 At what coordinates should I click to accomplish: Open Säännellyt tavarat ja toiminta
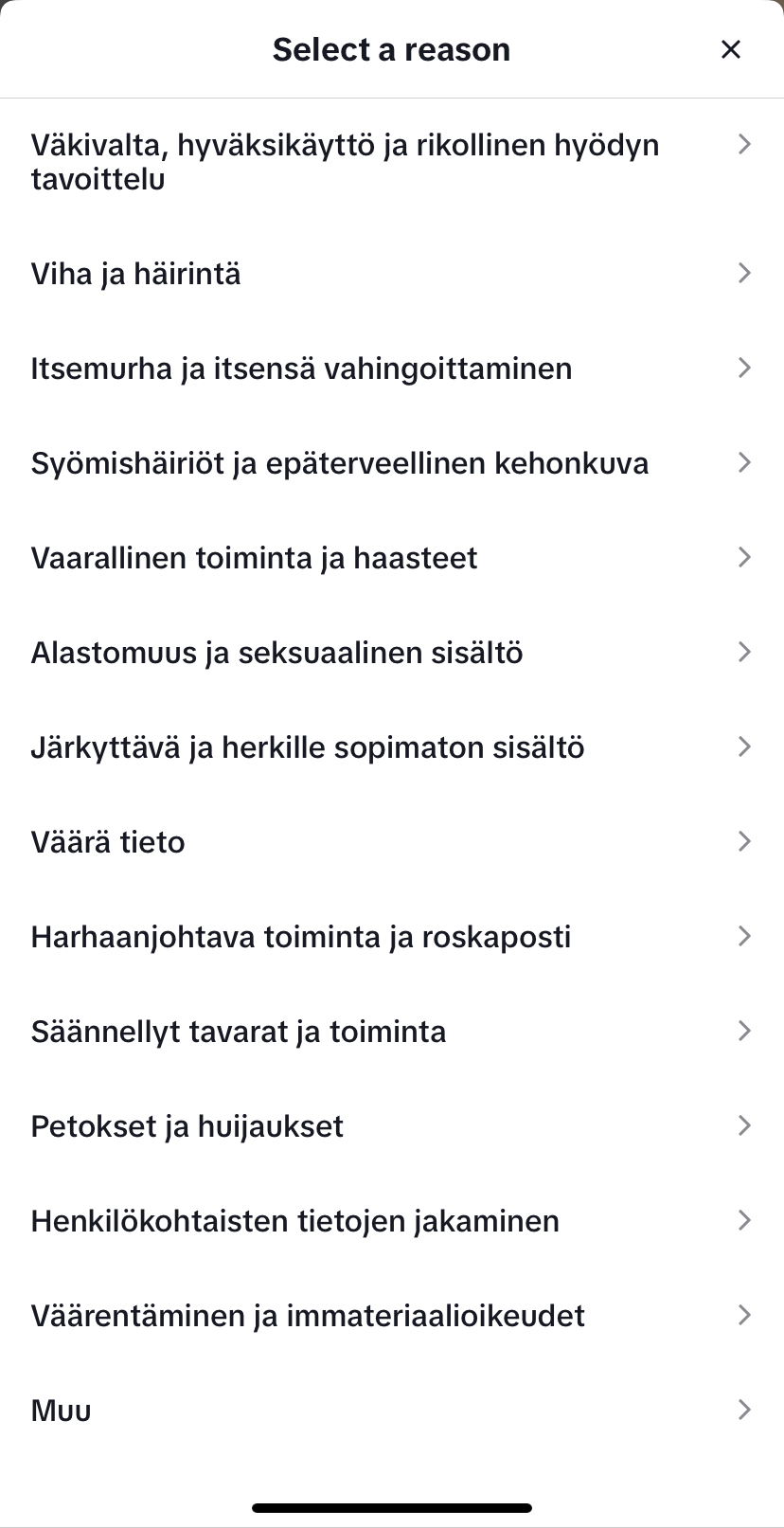(x=239, y=1031)
